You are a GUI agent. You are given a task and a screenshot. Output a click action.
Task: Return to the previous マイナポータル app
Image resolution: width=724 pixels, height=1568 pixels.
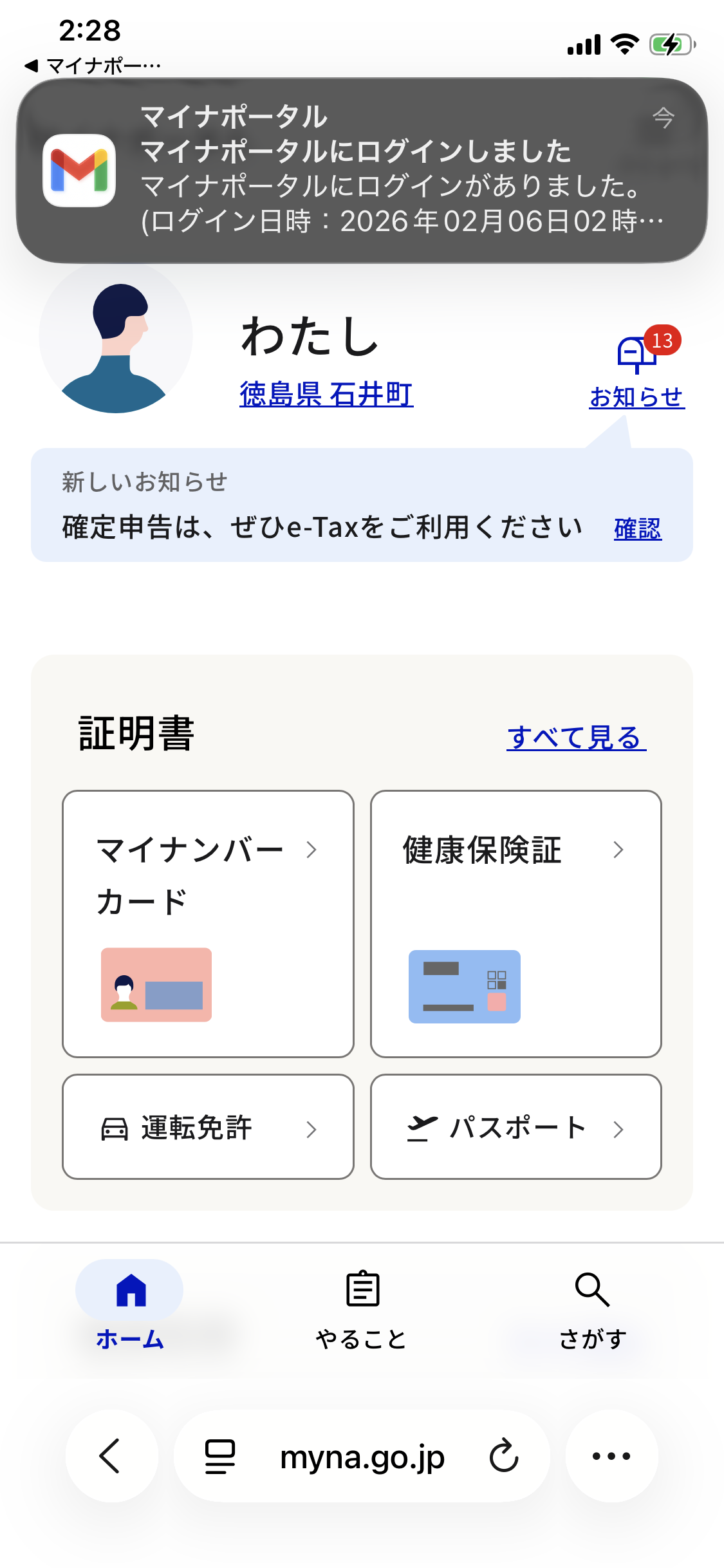(93, 66)
